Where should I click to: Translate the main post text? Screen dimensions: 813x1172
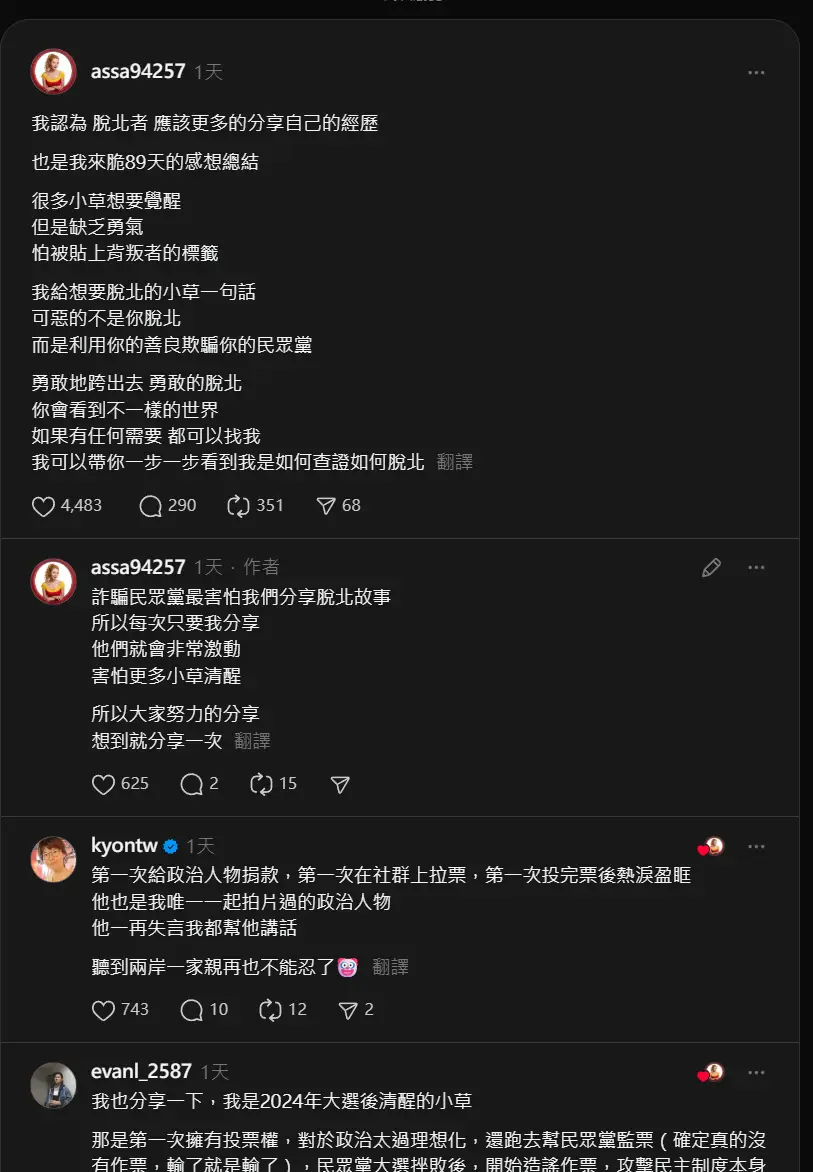tap(454, 462)
